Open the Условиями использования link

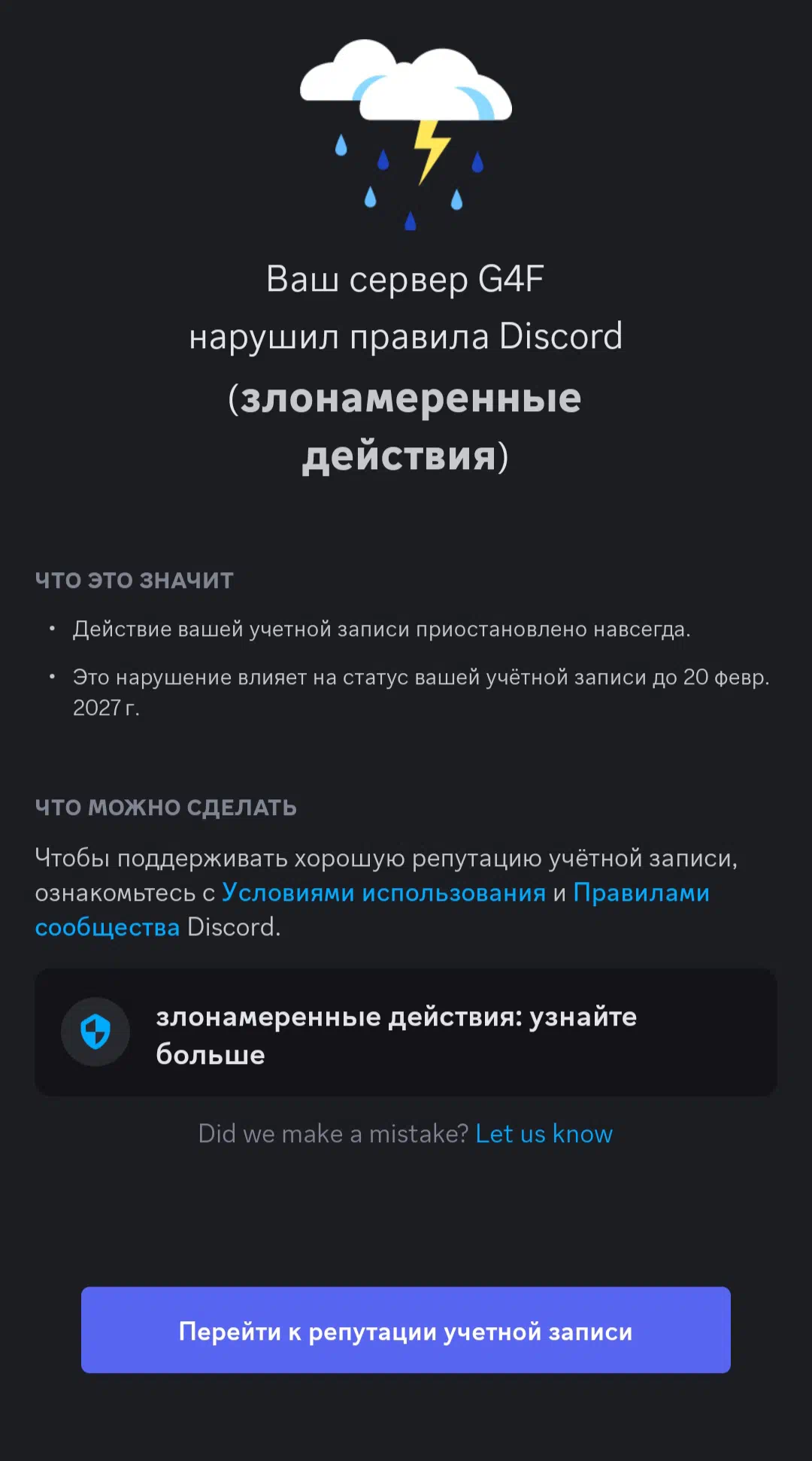pos(383,893)
